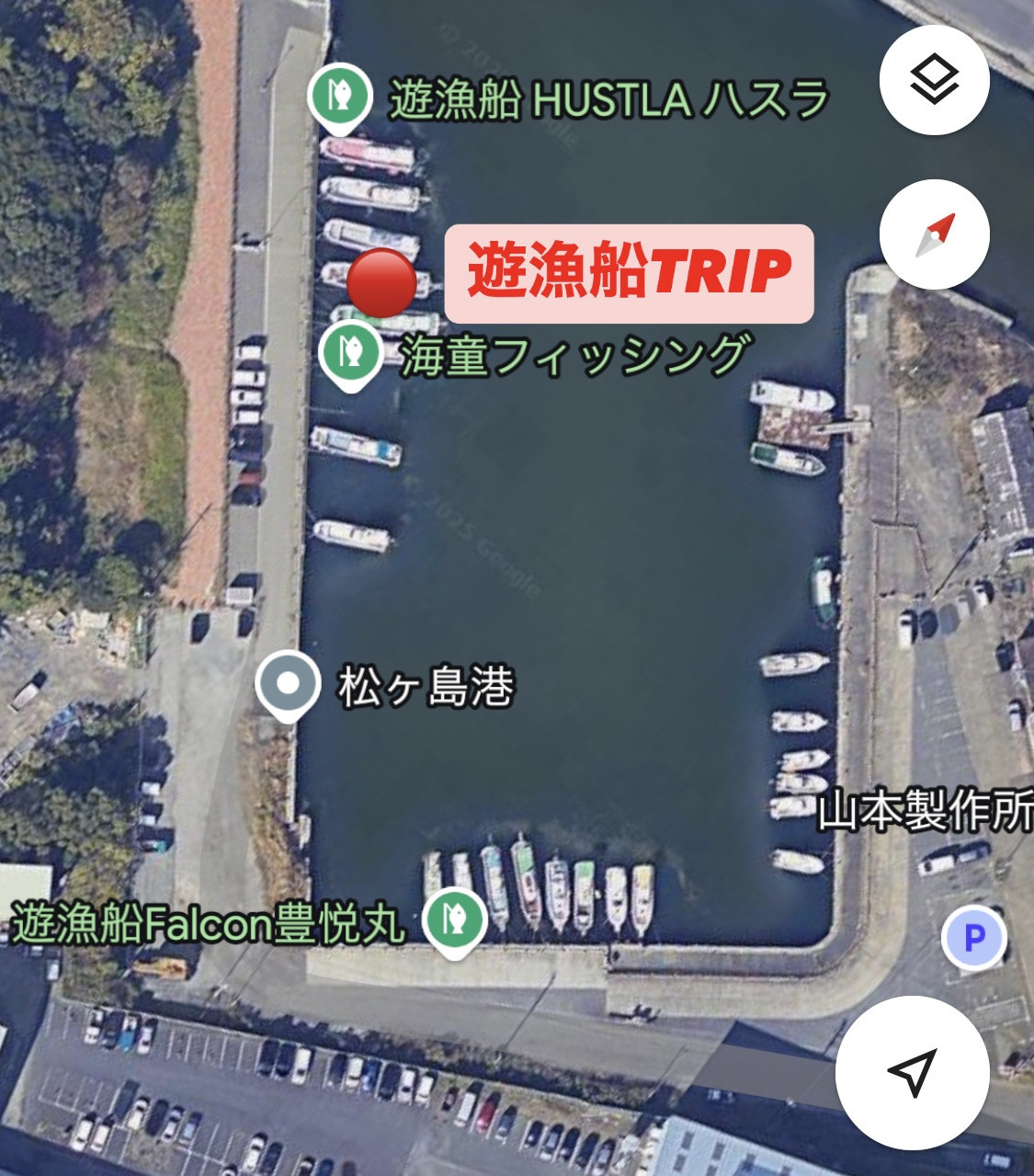Open the map layers button
Image resolution: width=1034 pixels, height=1176 pixels.
tap(934, 81)
